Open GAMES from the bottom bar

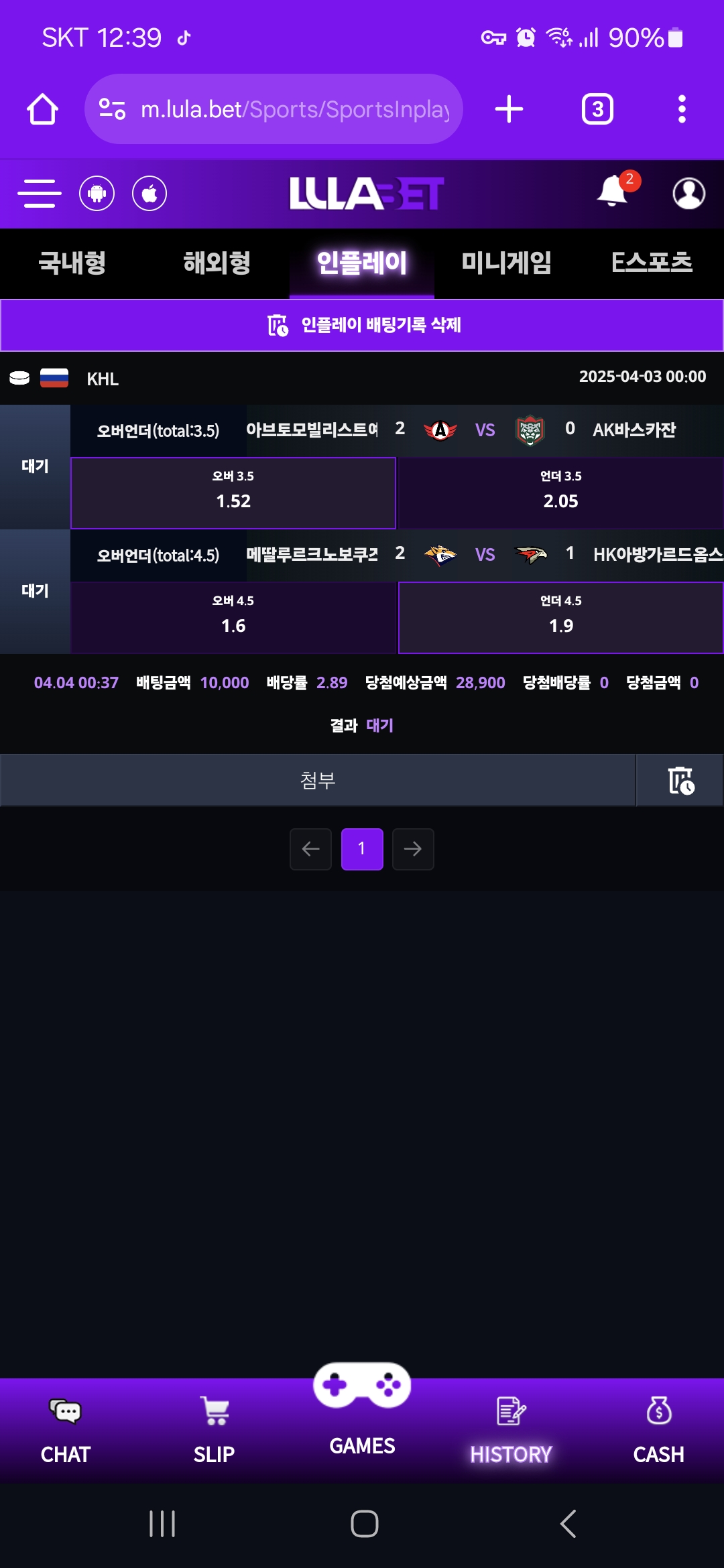tap(362, 1414)
